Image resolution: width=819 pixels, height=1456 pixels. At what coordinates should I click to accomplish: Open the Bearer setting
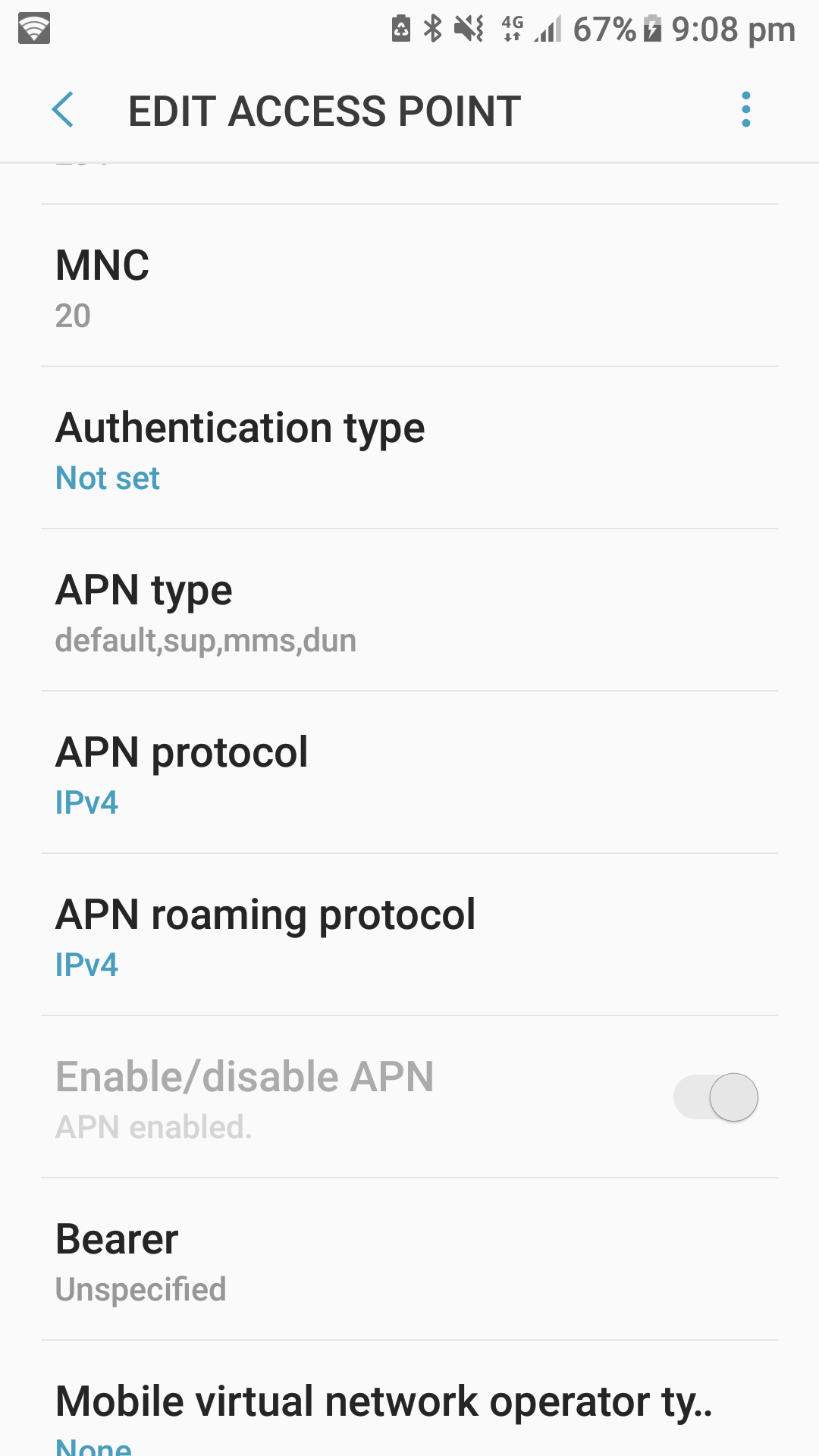409,1260
